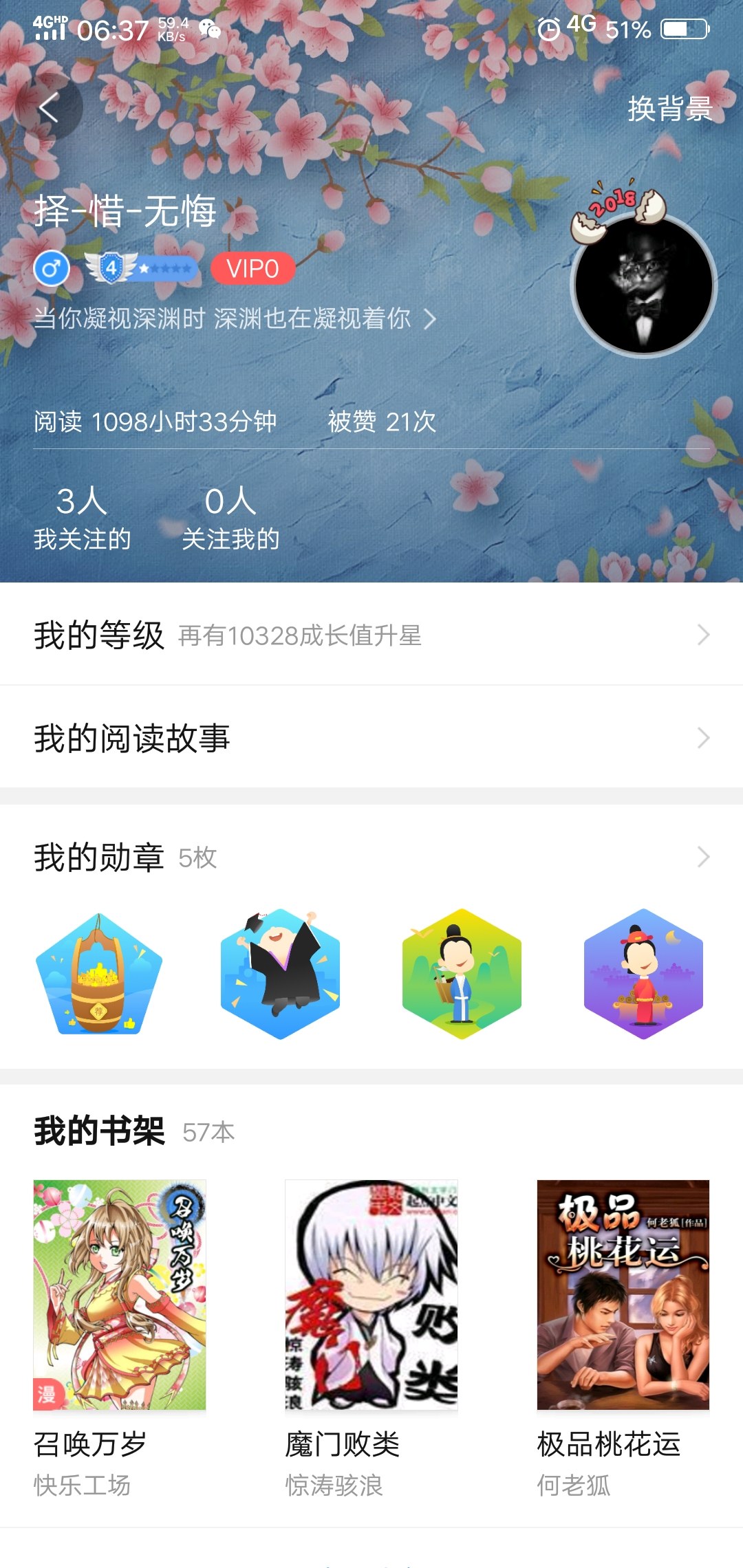Tap 换背景 to change the background
Image resolution: width=743 pixels, height=1568 pixels.
tap(669, 109)
